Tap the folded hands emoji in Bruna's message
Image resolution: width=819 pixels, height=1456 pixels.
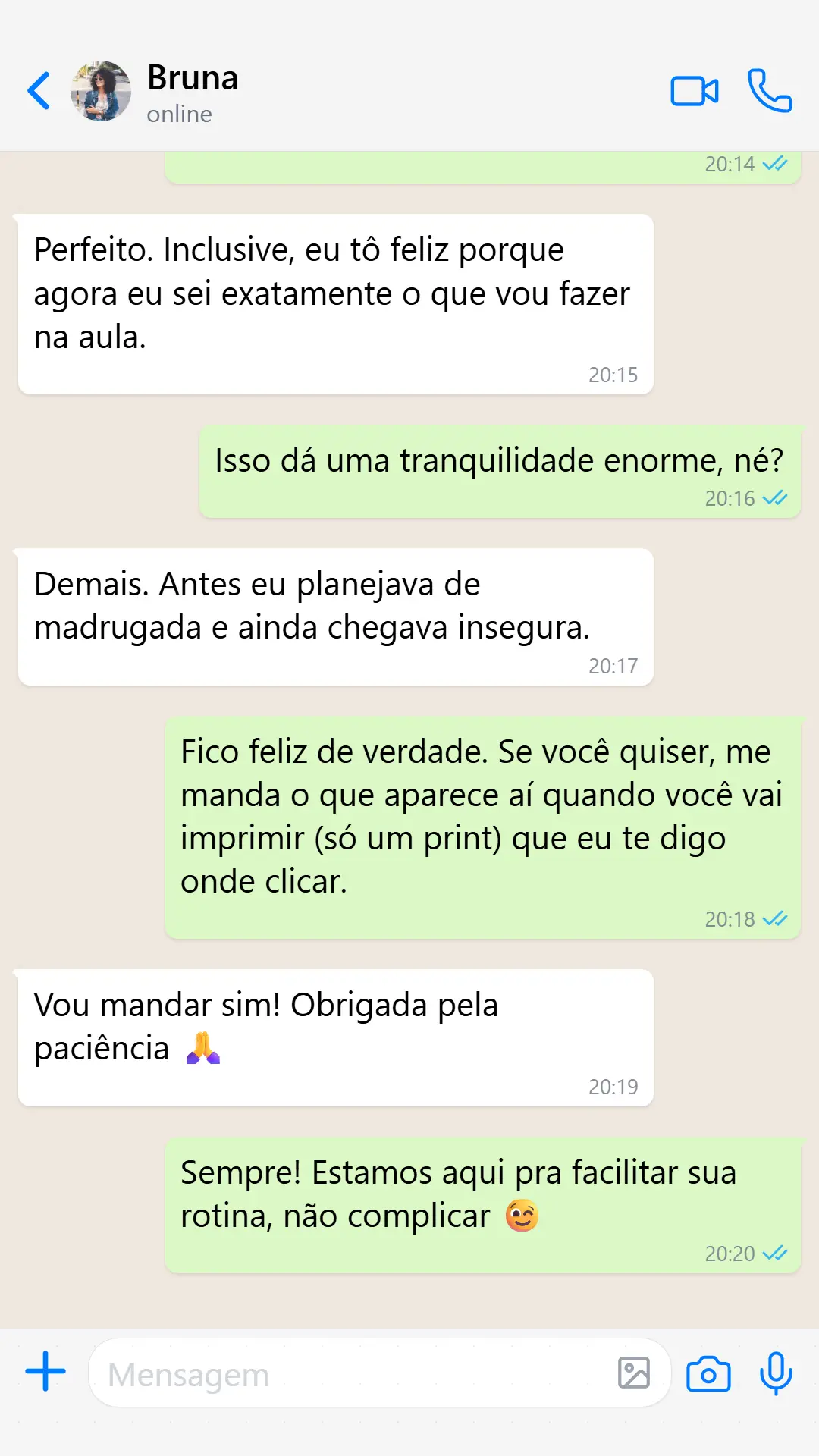[x=203, y=1049]
